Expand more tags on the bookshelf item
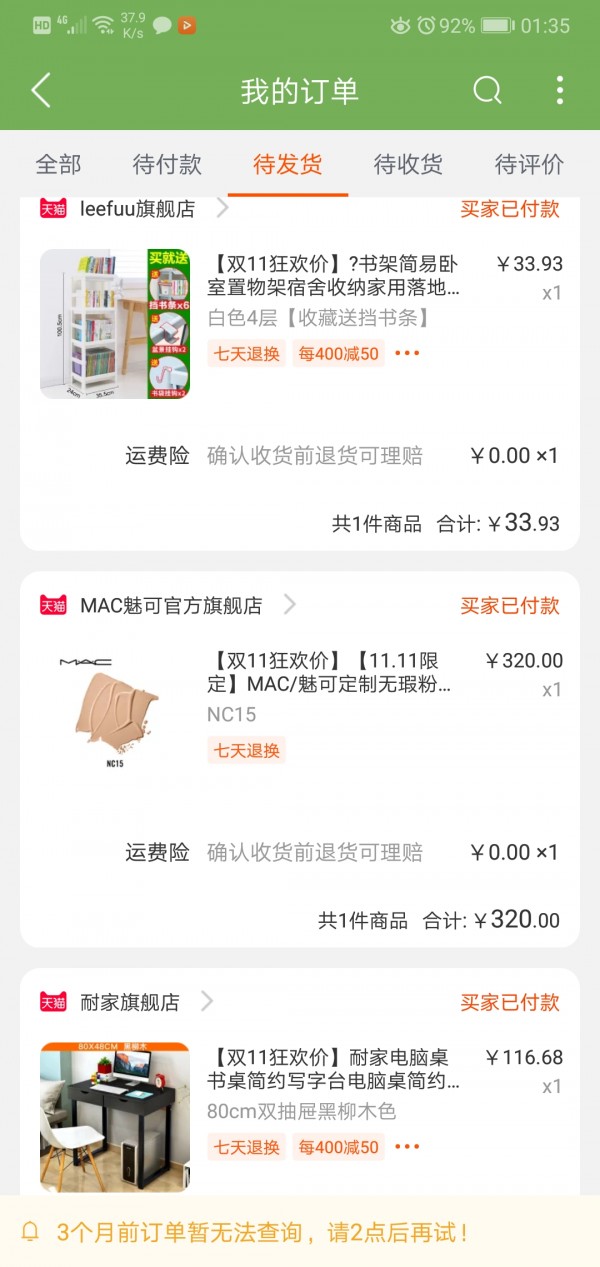This screenshot has width=600, height=1267. pyautogui.click(x=407, y=354)
